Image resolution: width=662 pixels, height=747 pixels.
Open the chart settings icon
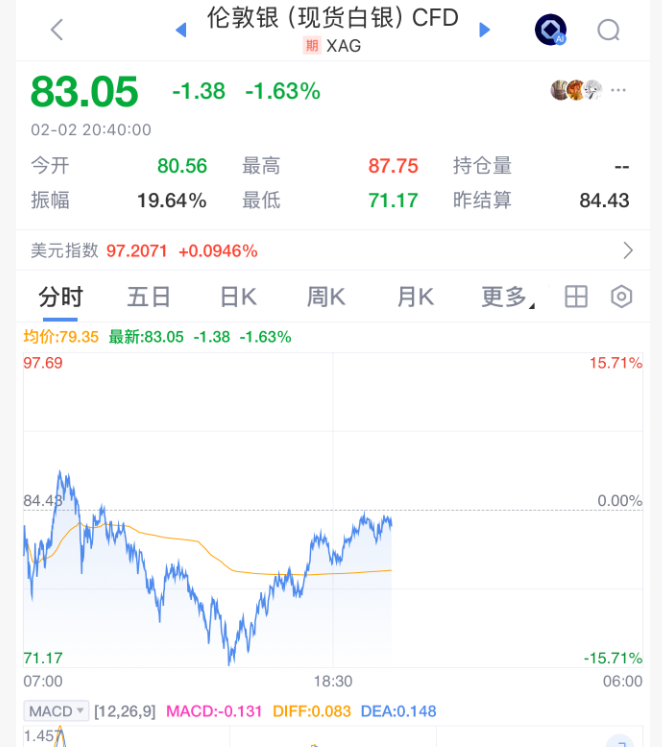point(622,297)
